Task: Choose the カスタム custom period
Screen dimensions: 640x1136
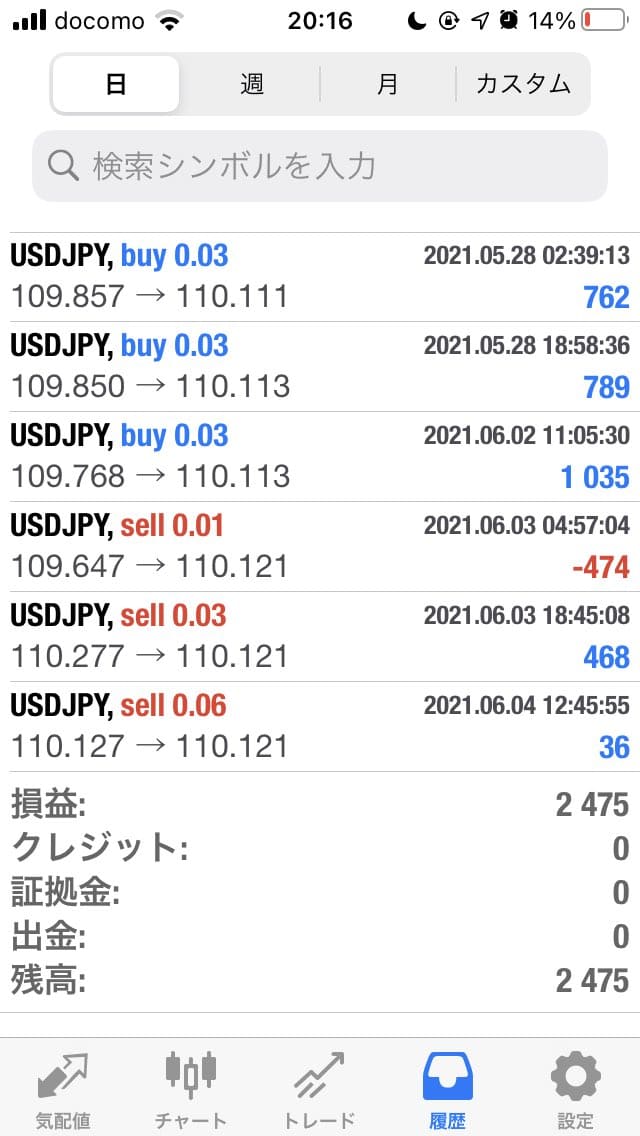Action: tap(523, 84)
